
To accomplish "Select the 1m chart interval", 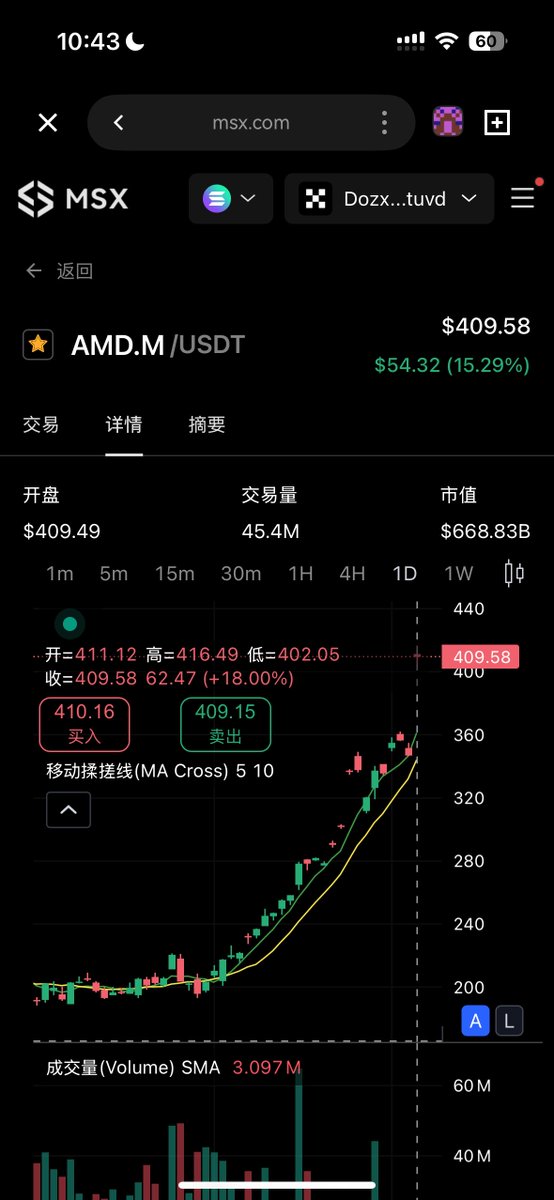I will pos(60,574).
